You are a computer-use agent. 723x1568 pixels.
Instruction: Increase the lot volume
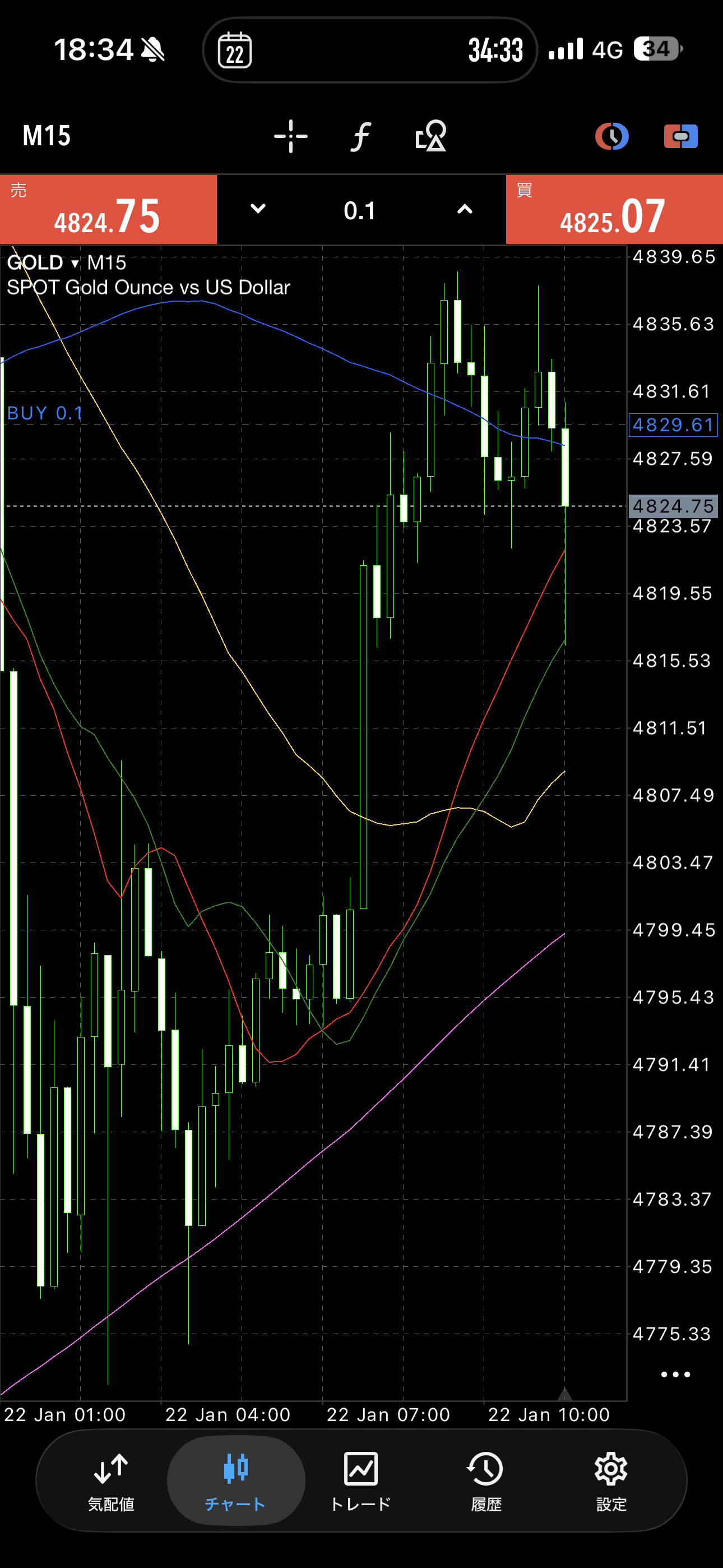[x=465, y=209]
